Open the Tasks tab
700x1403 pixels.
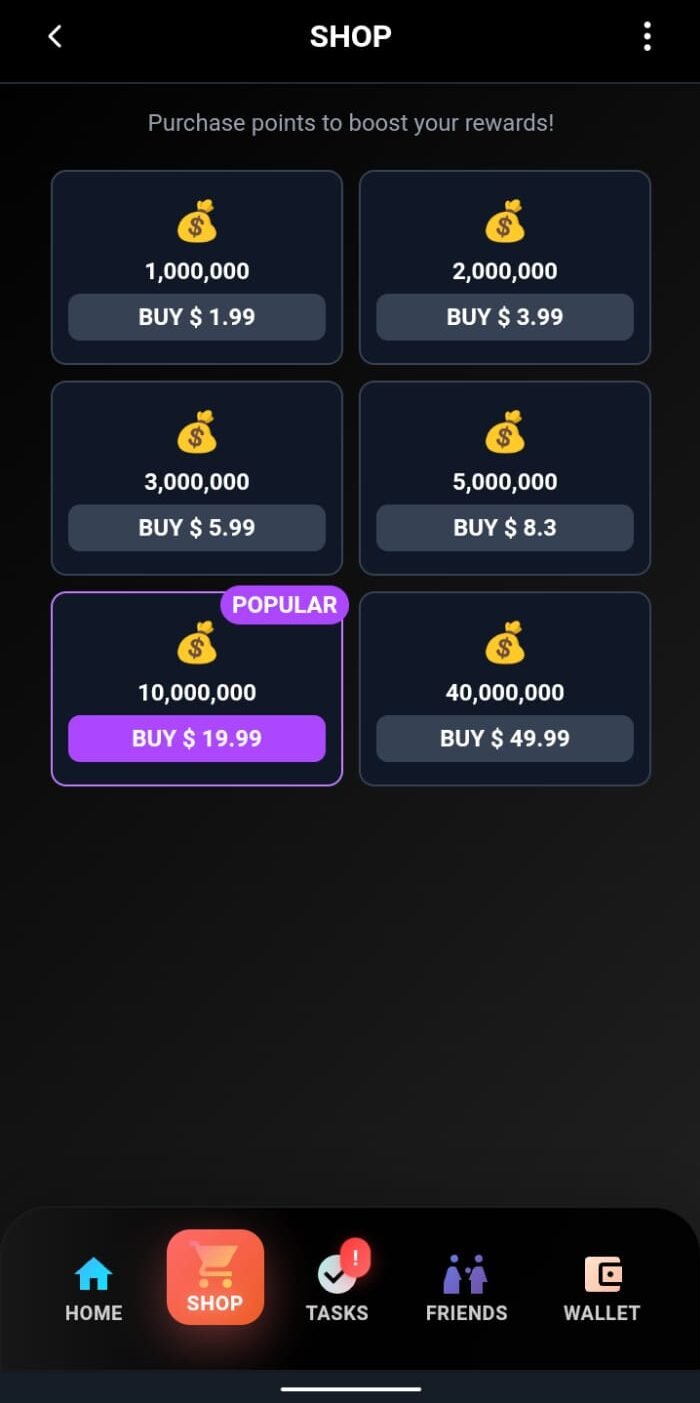coord(337,1288)
